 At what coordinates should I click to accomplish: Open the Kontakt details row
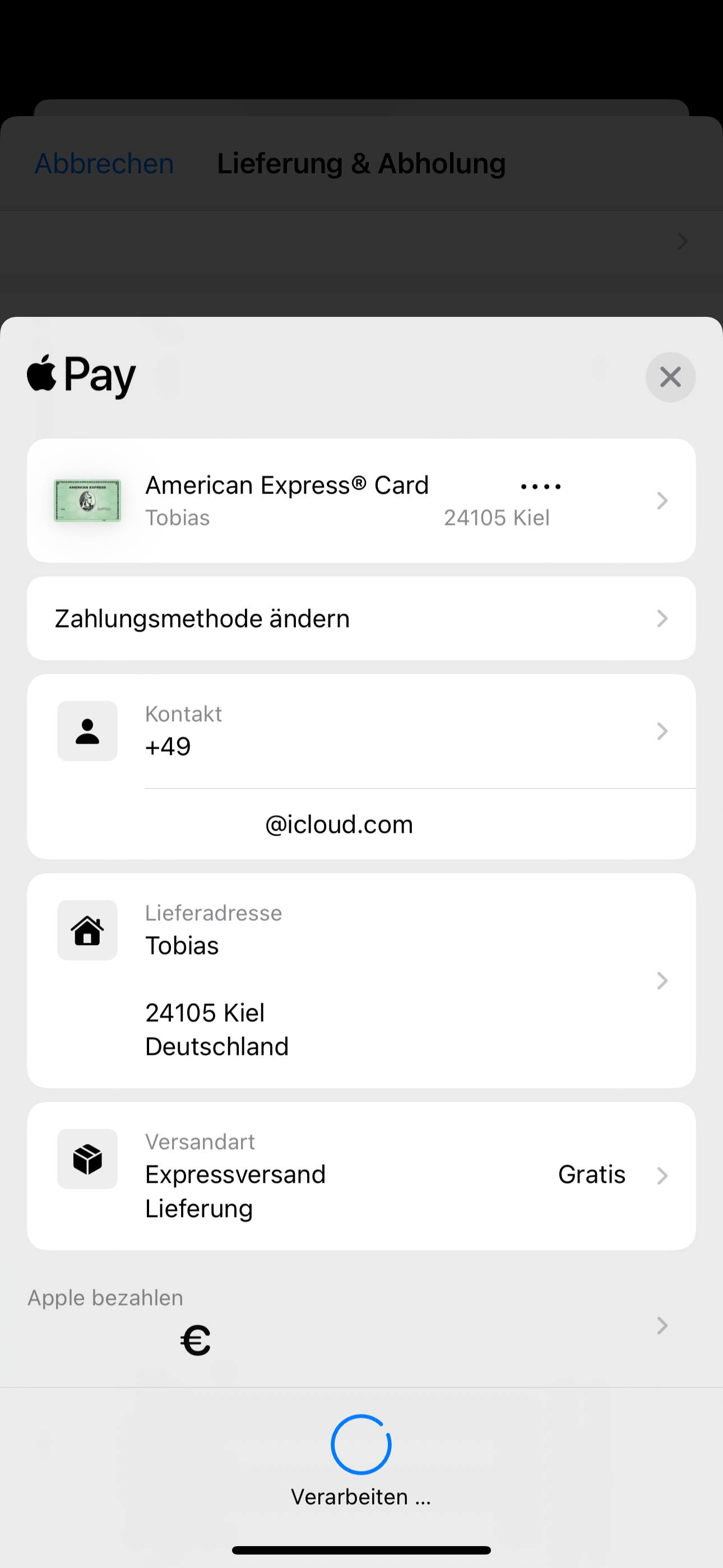point(361,731)
